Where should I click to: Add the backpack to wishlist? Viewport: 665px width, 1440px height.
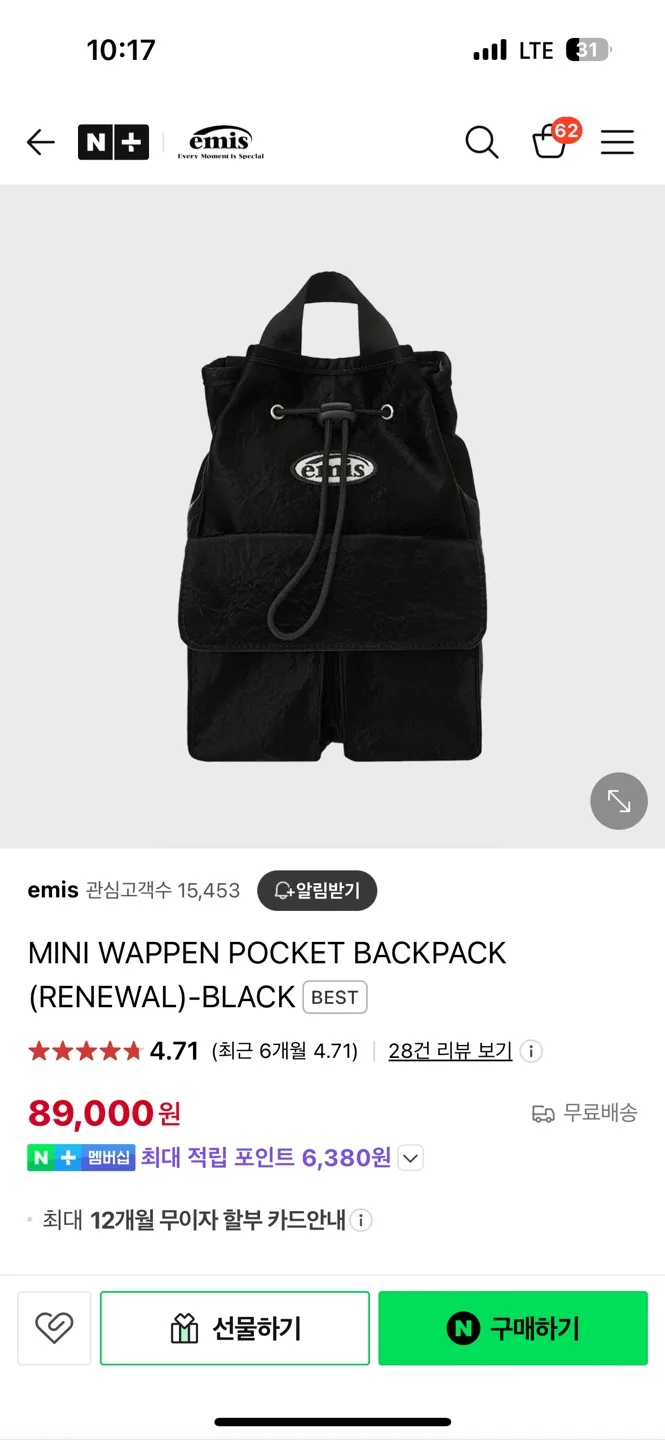click(x=54, y=1328)
